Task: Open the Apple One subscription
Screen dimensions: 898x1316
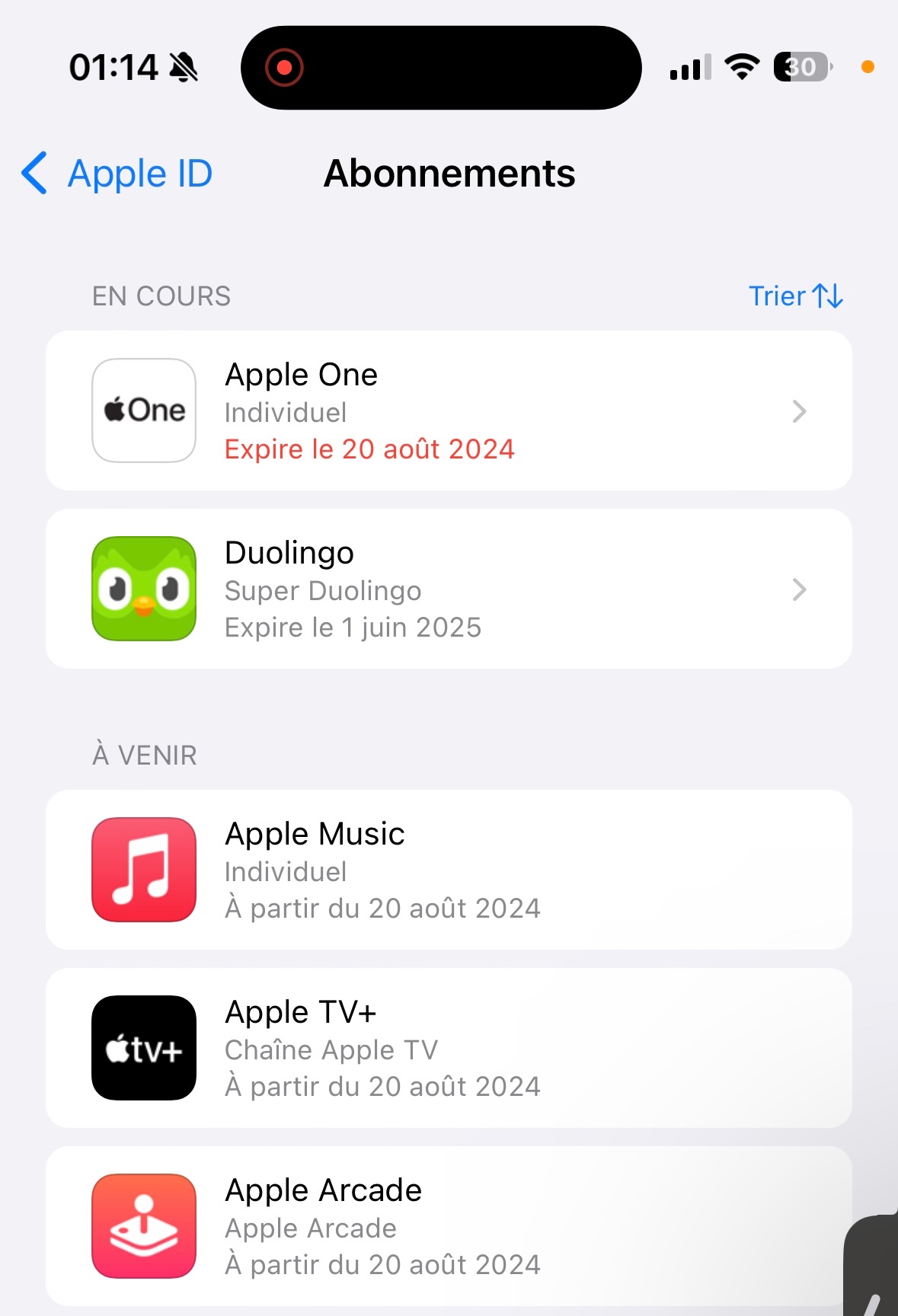Action: pyautogui.click(x=448, y=410)
